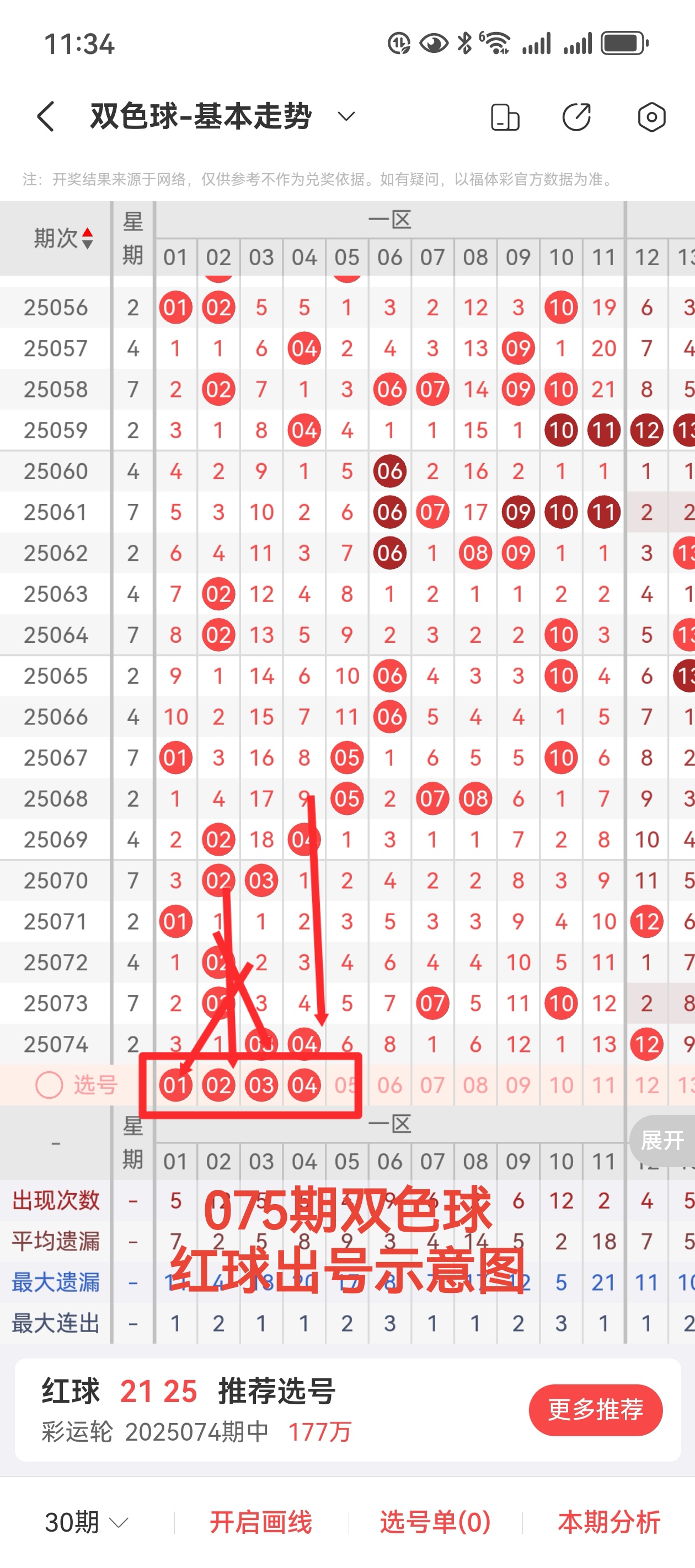This screenshot has width=695, height=1568.
Task: Open the chart settings hexagon icon
Action: (x=651, y=117)
